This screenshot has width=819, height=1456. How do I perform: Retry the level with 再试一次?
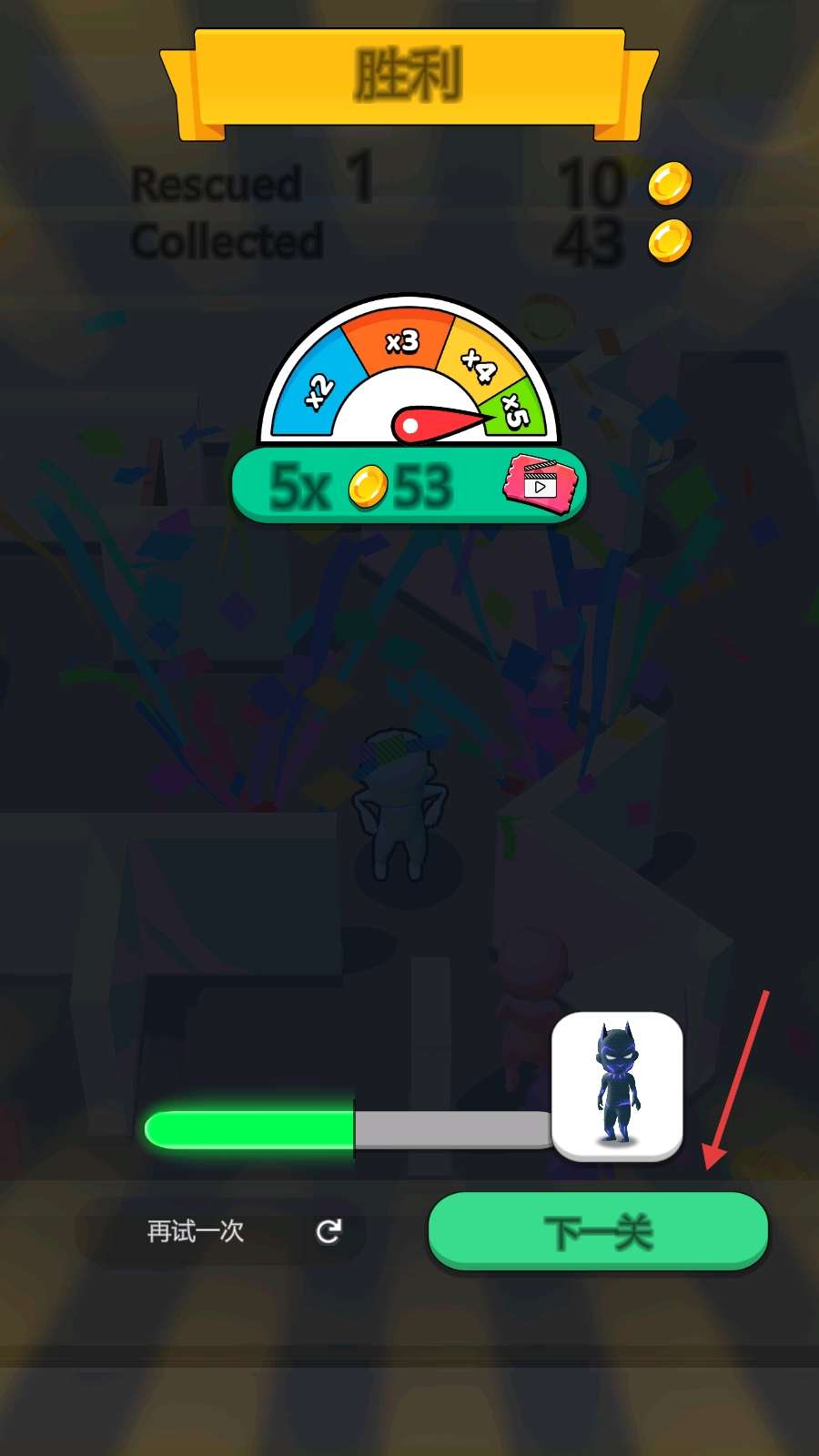[x=221, y=1231]
